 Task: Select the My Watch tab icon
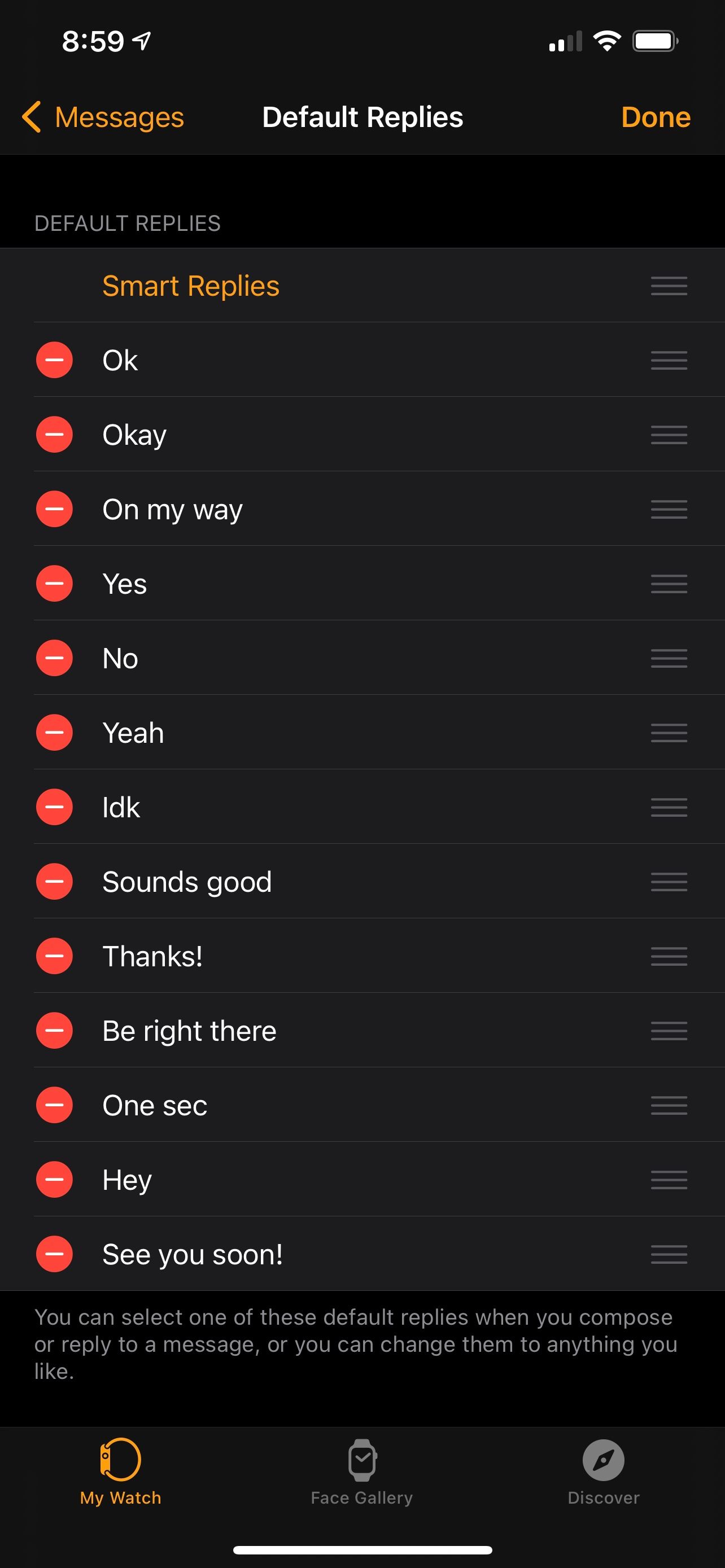(x=120, y=1461)
